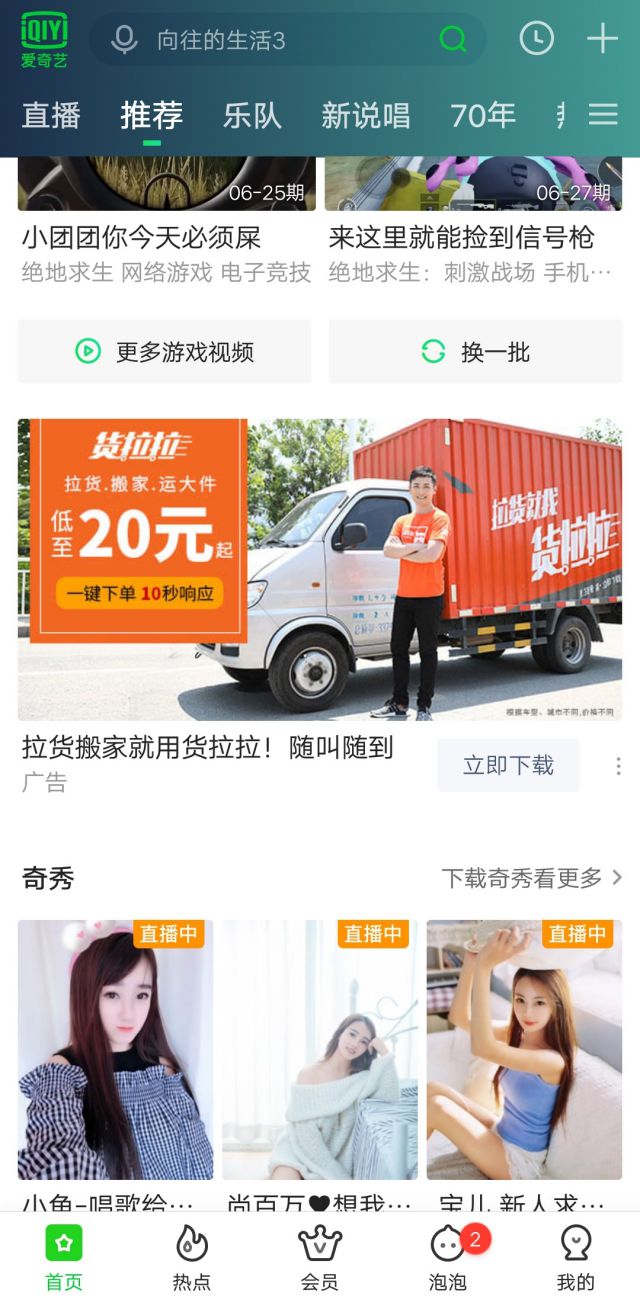Tap the voice search microphone icon
This screenshot has width=640, height=1296.
[124, 40]
